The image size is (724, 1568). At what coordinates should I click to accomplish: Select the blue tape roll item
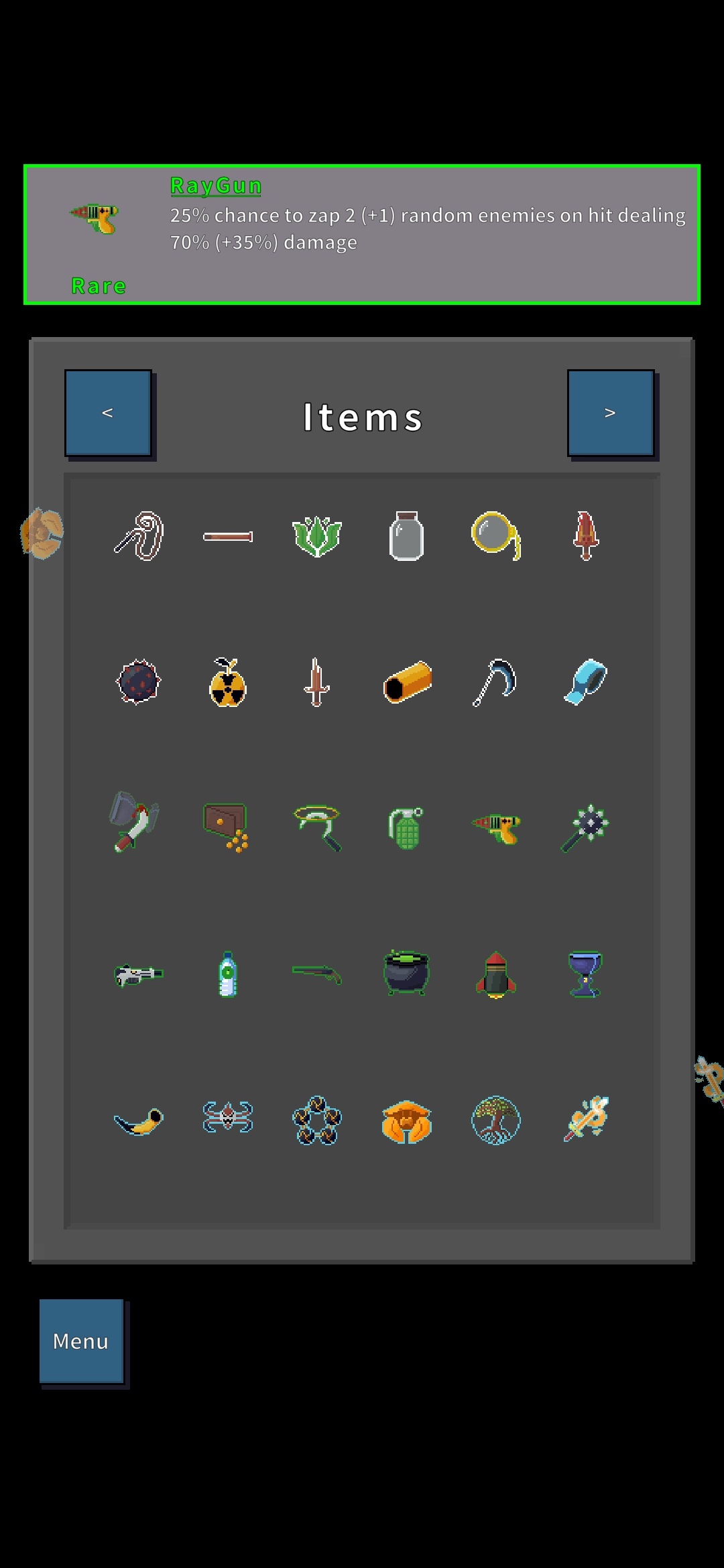[x=585, y=682]
